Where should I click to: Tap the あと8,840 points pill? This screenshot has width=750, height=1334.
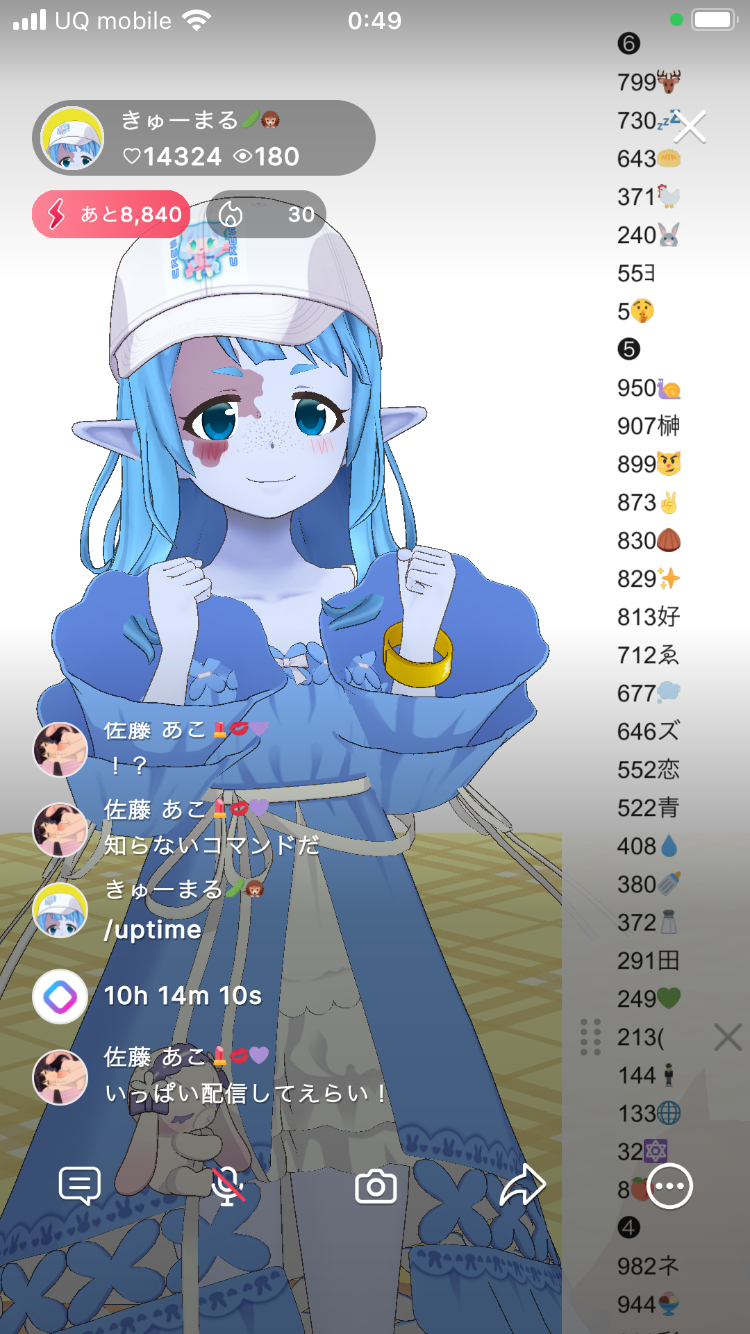pos(111,214)
